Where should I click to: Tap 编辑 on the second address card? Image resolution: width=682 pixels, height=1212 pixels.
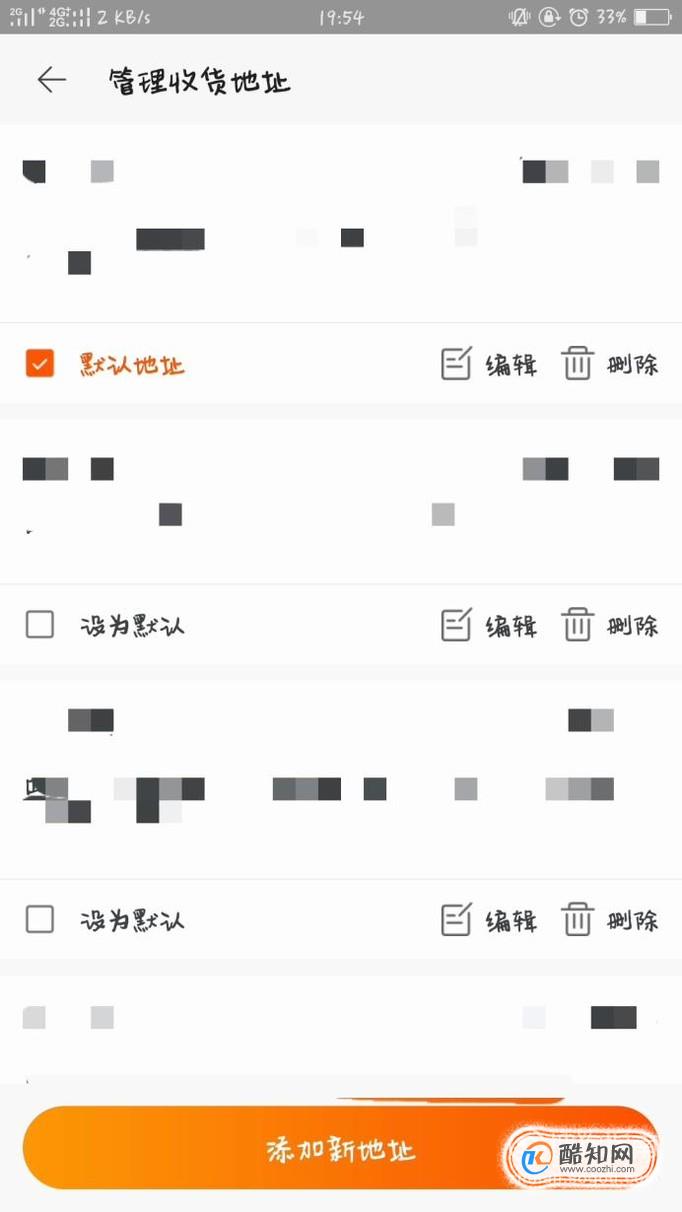[x=489, y=626]
